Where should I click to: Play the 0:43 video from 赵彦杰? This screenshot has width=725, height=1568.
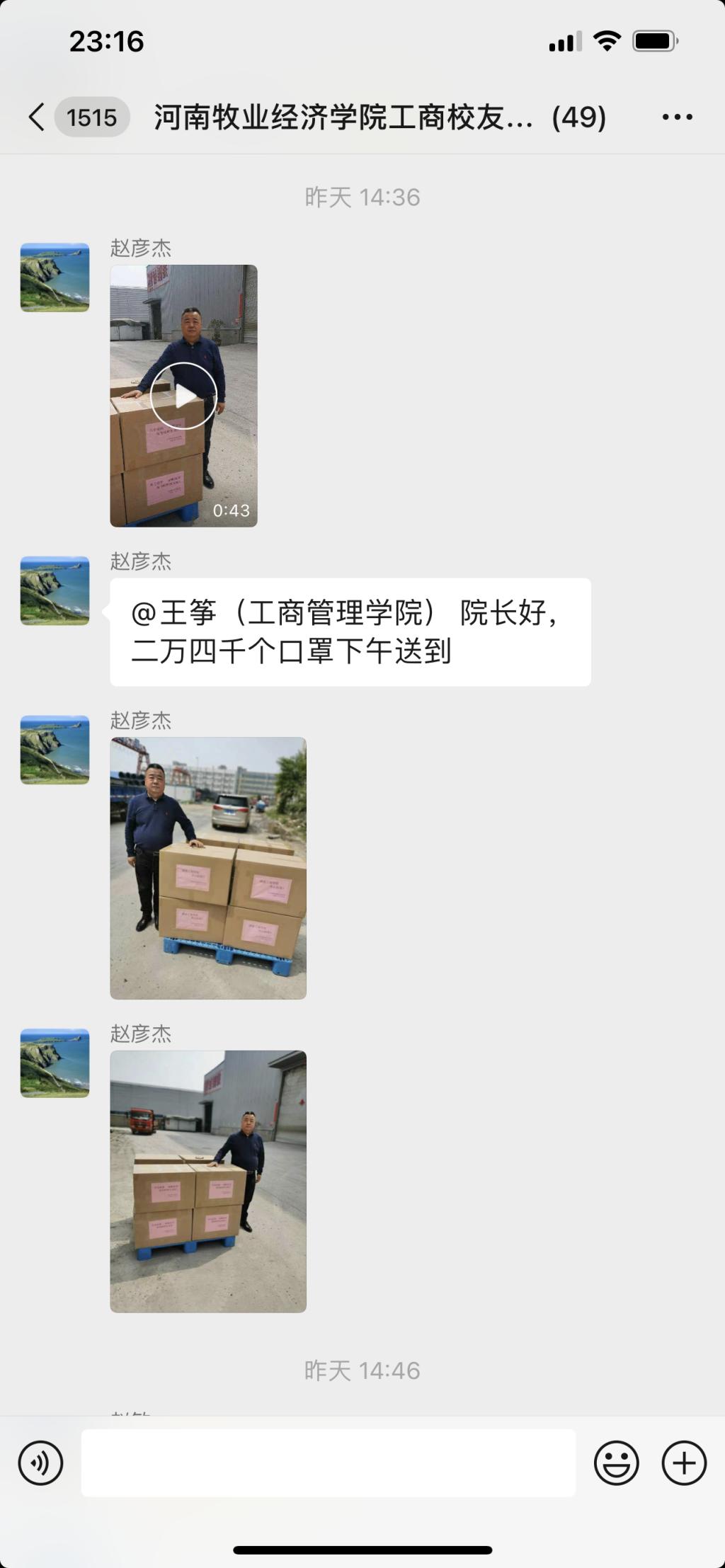[183, 396]
